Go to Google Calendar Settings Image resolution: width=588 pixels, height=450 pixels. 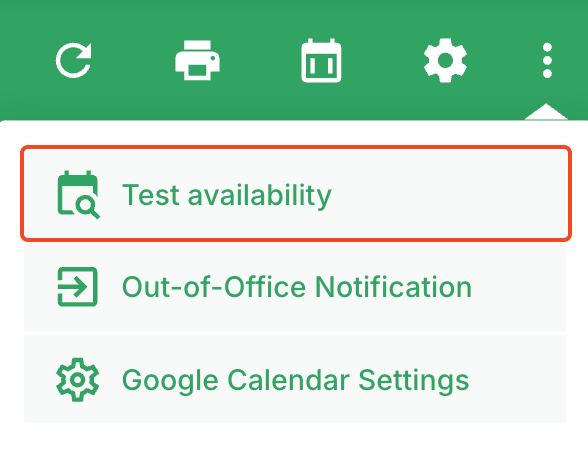coord(295,380)
